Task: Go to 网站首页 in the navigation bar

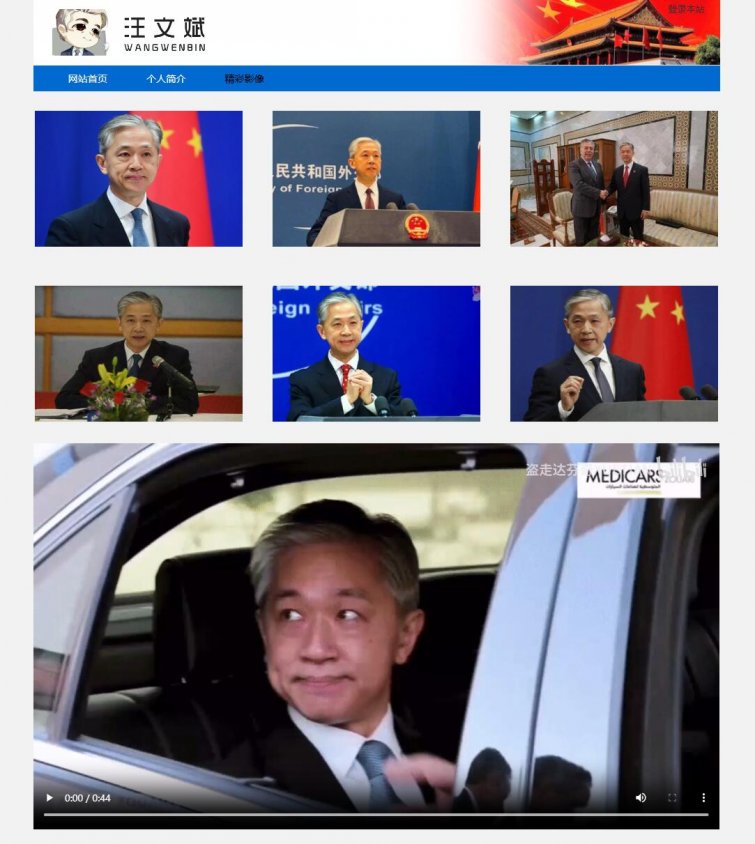Action: pos(87,79)
